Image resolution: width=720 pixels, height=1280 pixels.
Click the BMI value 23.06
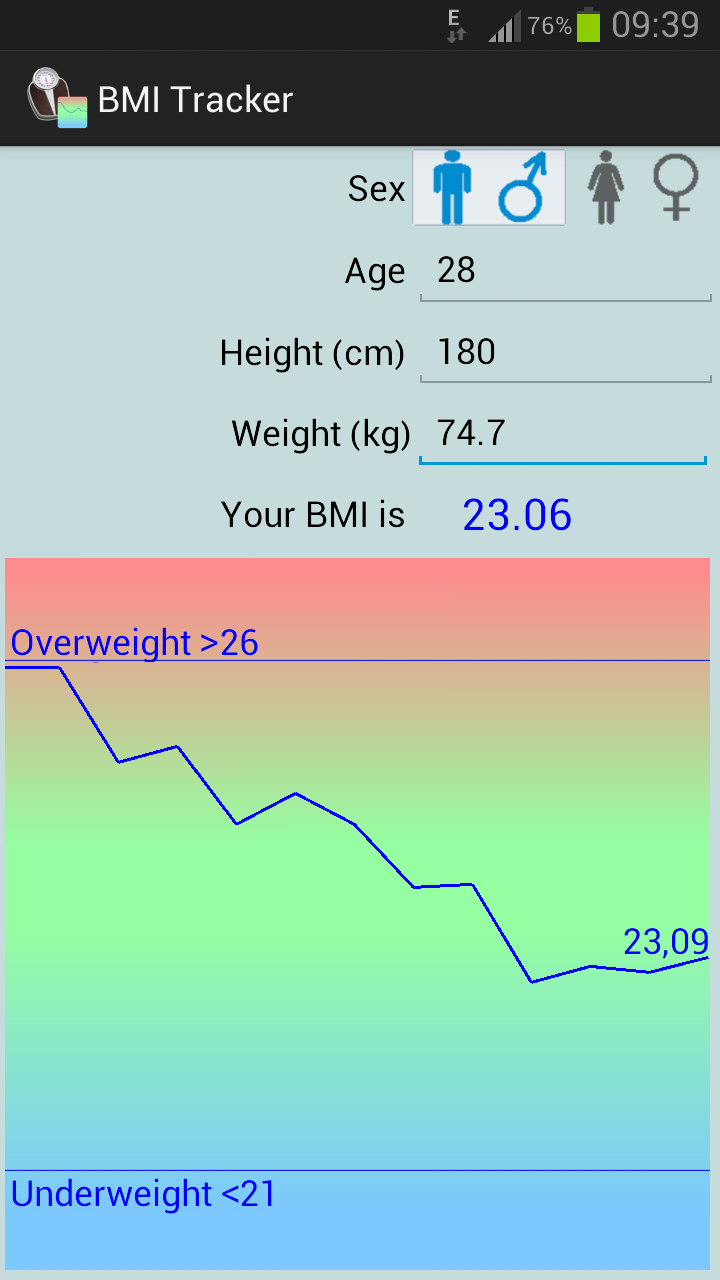517,515
